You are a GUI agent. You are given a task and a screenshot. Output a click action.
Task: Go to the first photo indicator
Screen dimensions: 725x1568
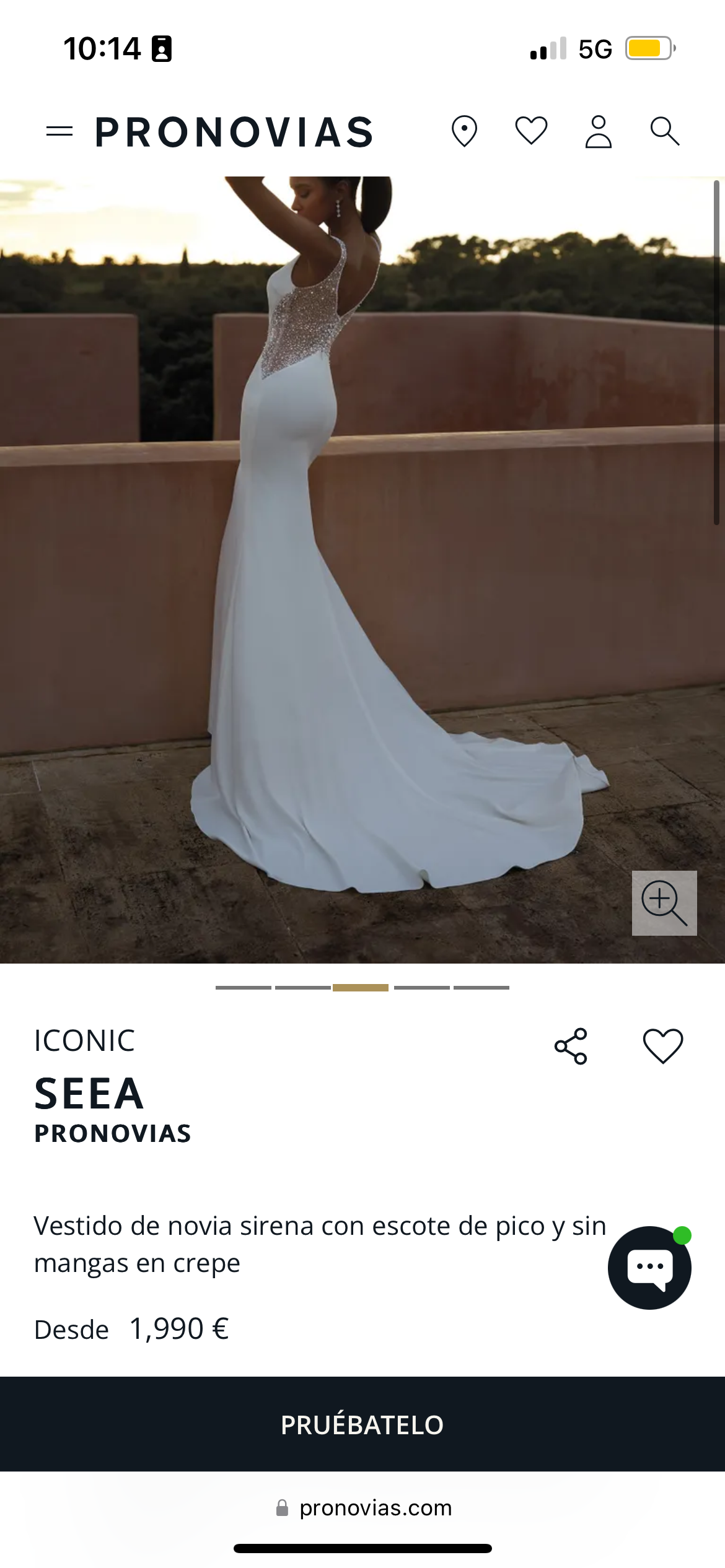click(243, 987)
